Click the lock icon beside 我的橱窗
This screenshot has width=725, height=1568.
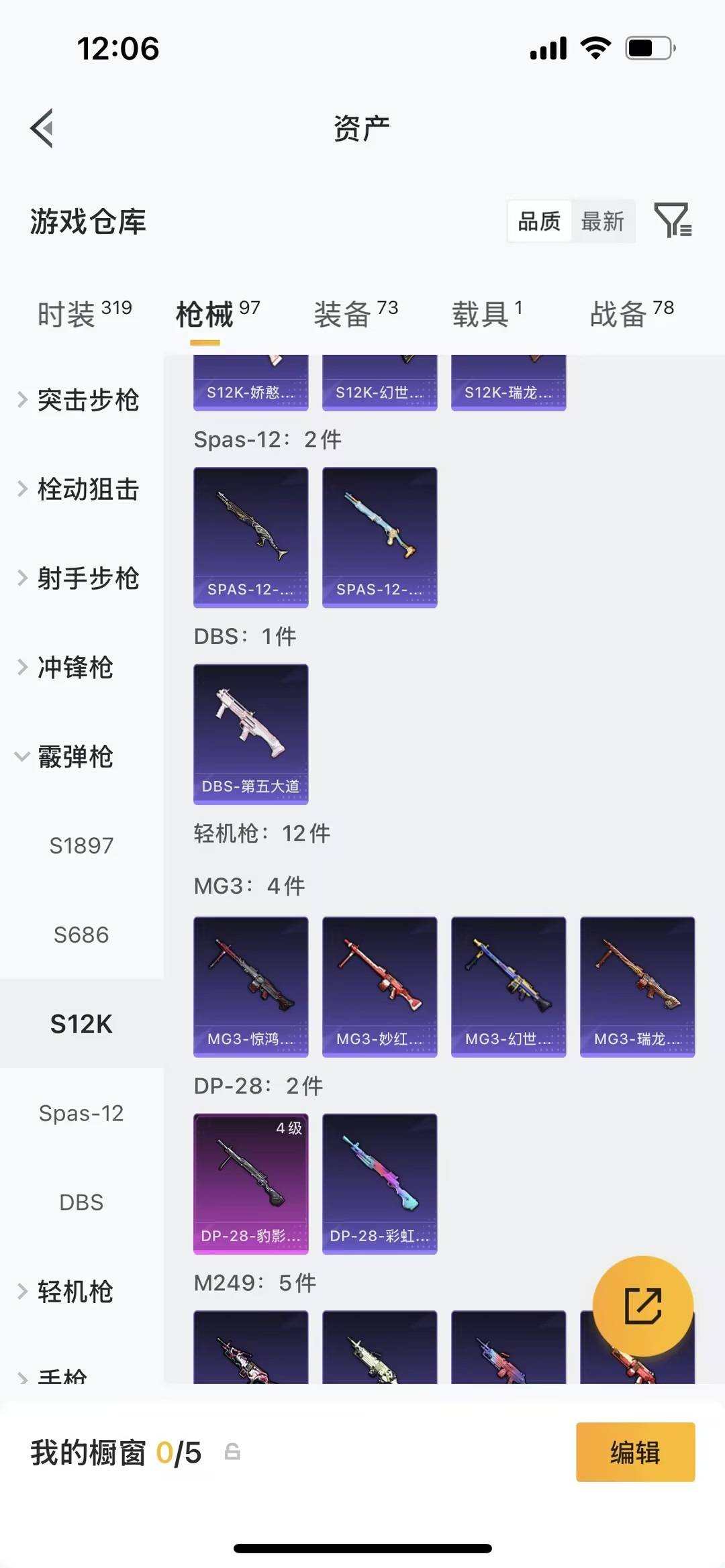click(x=232, y=1451)
